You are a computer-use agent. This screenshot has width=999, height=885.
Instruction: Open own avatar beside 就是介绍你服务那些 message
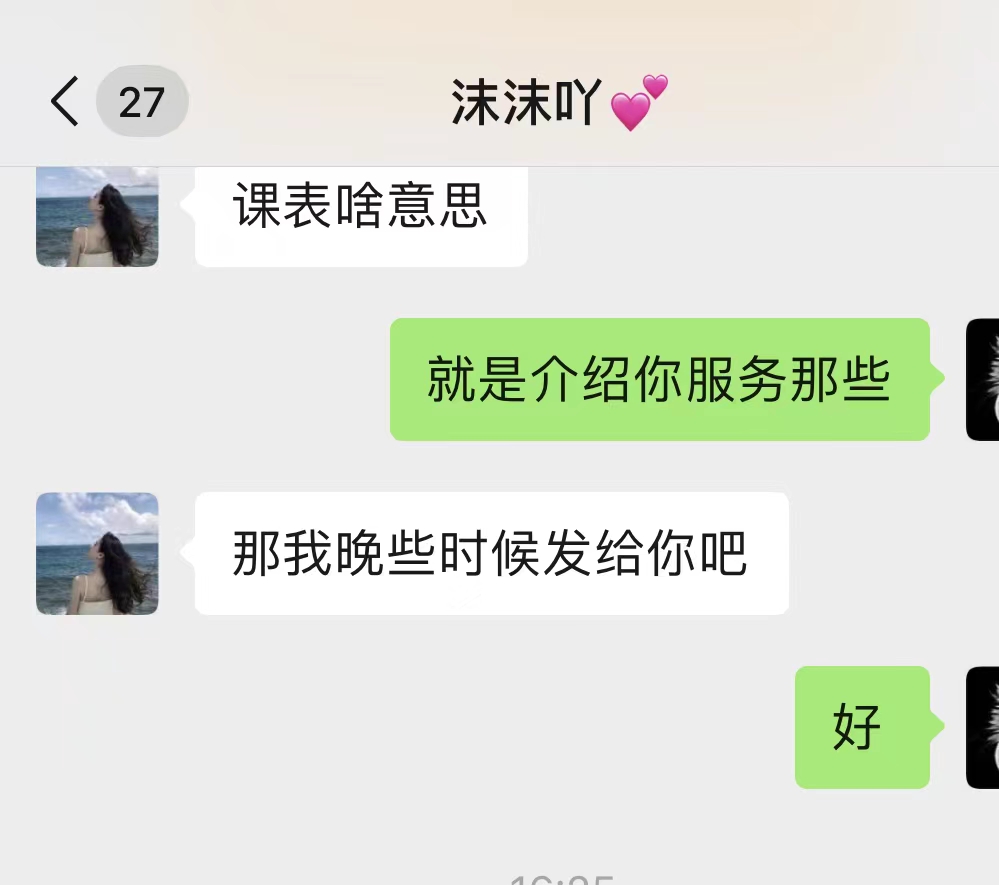[982, 380]
